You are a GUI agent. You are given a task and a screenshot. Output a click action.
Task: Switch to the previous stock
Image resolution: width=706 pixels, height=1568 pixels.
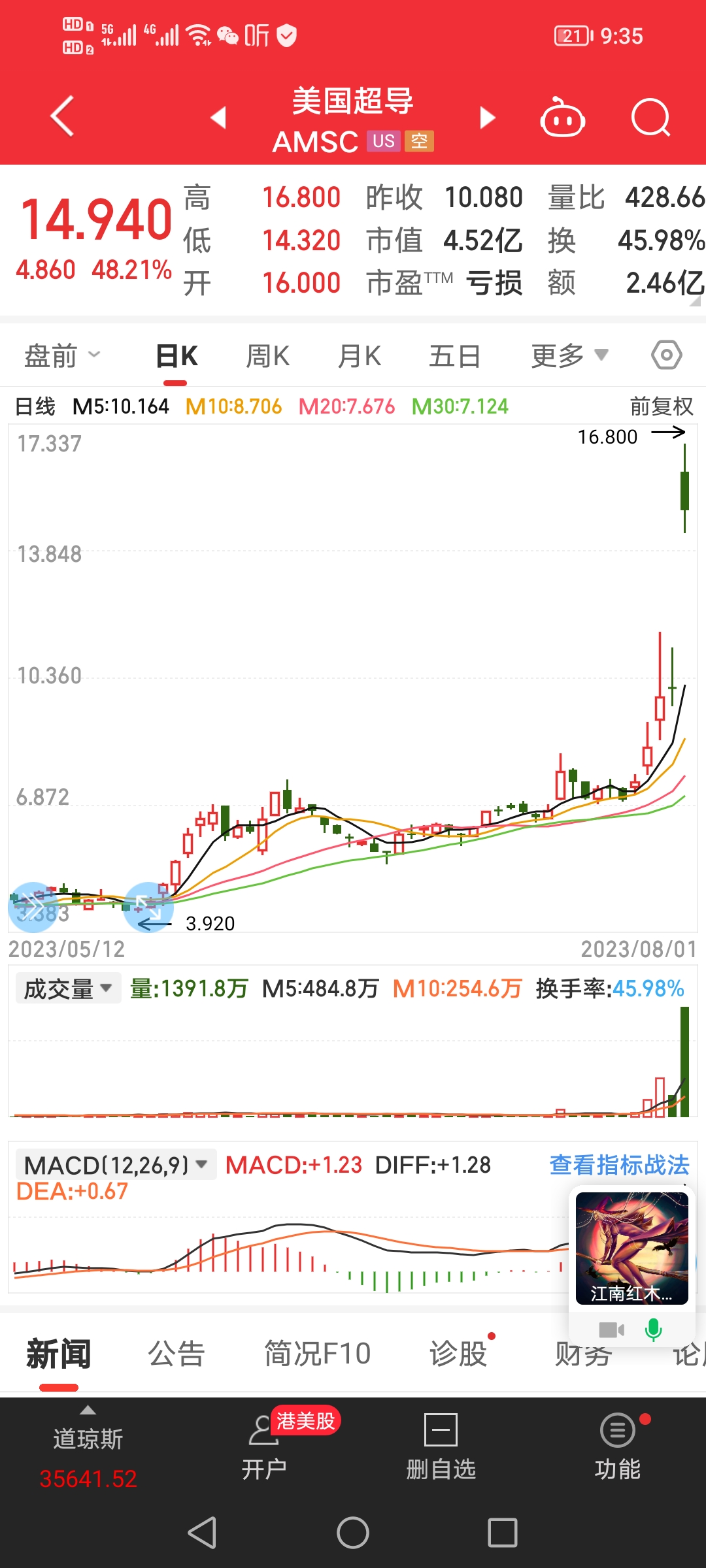[x=218, y=118]
